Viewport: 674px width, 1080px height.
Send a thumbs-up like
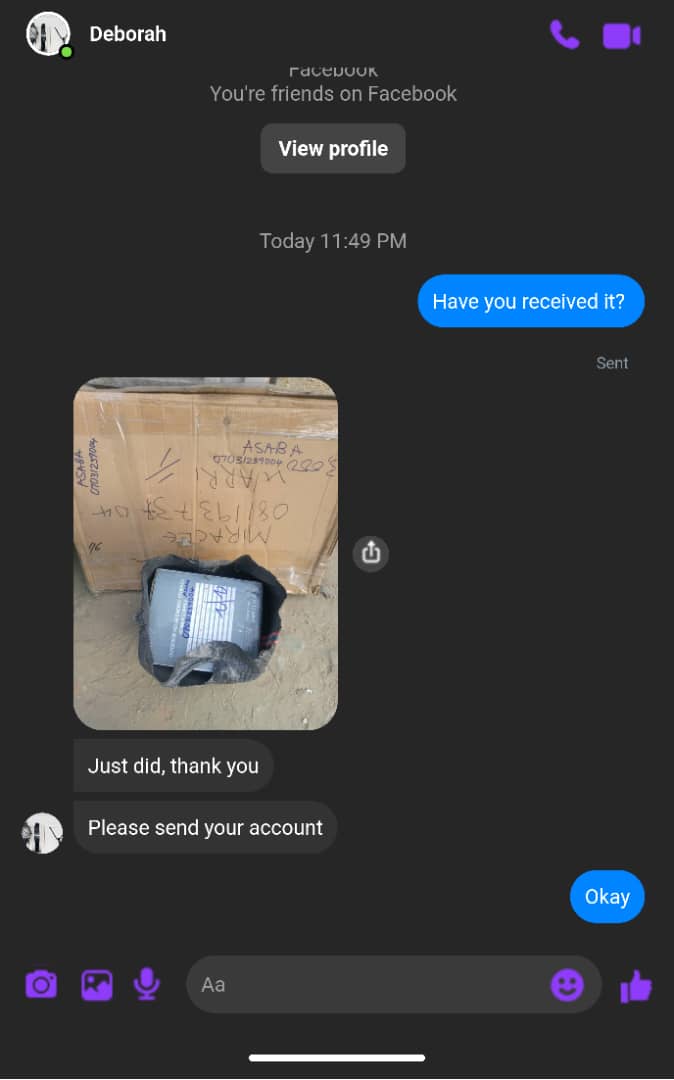click(x=636, y=987)
